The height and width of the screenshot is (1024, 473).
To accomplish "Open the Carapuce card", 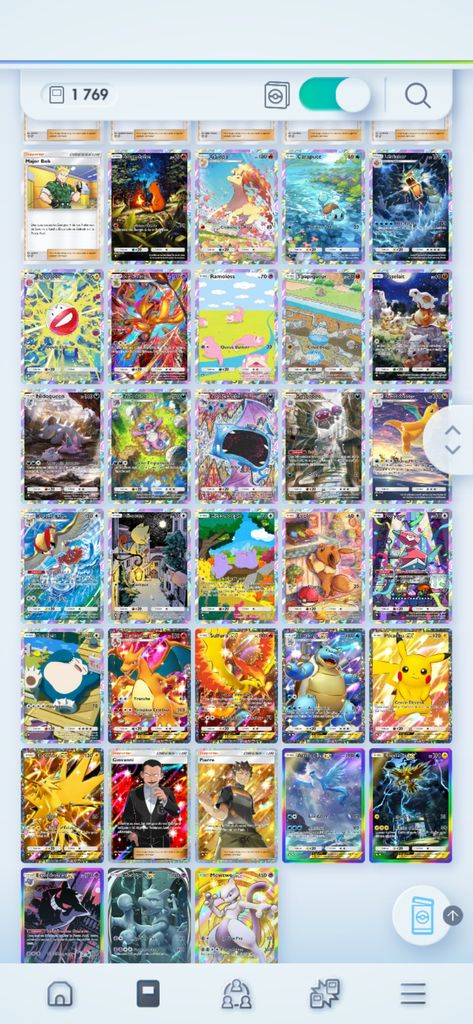I will pos(323,206).
